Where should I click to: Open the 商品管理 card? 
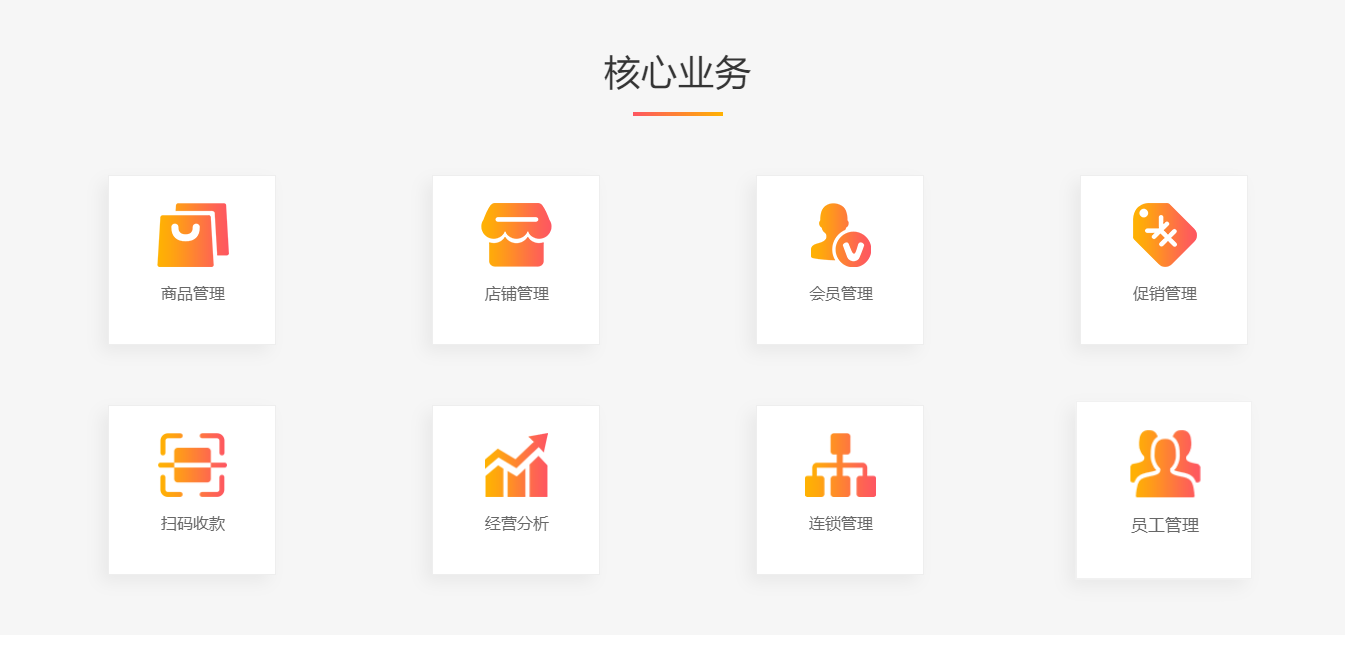click(192, 260)
